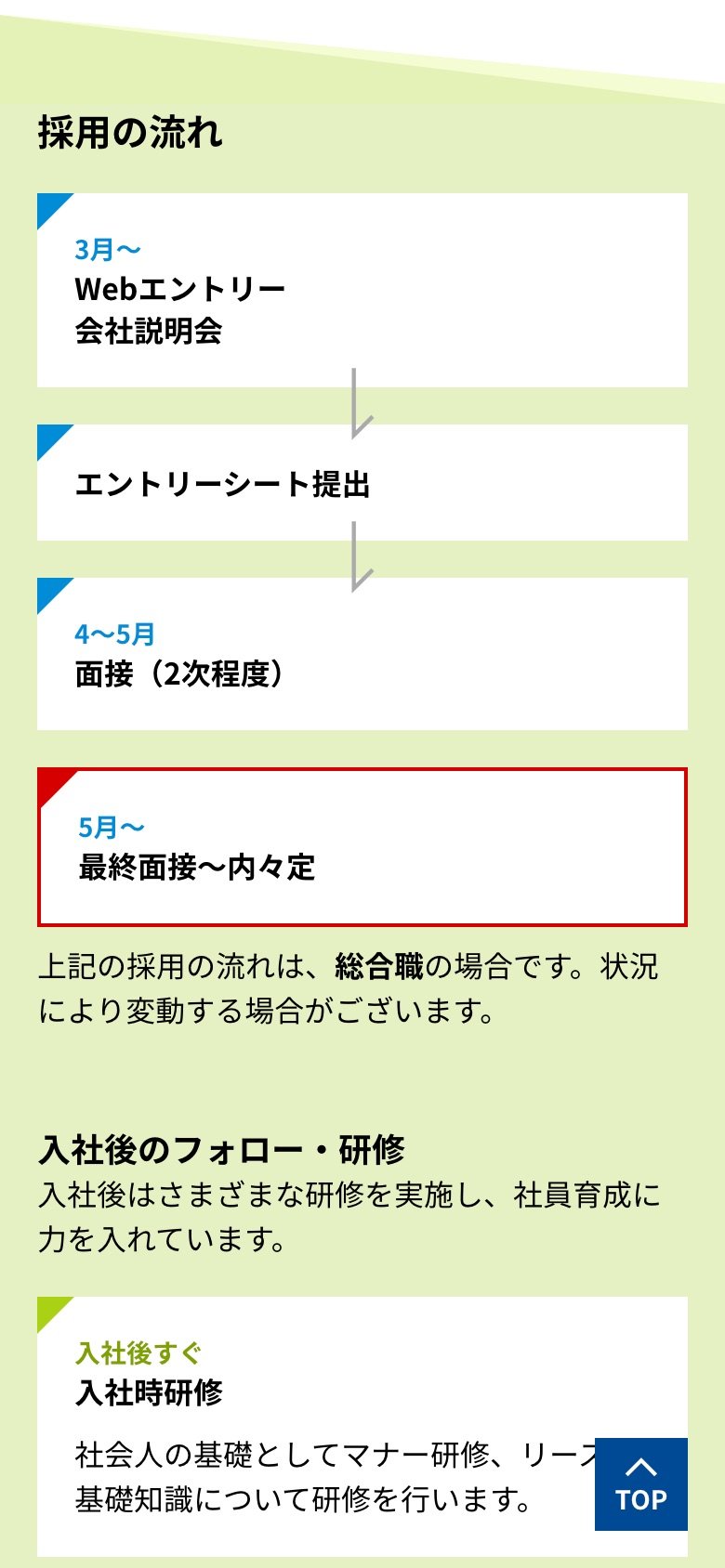This screenshot has height=1568, width=725.
Task: Tap the TOP button to return upward
Action: [641, 1483]
